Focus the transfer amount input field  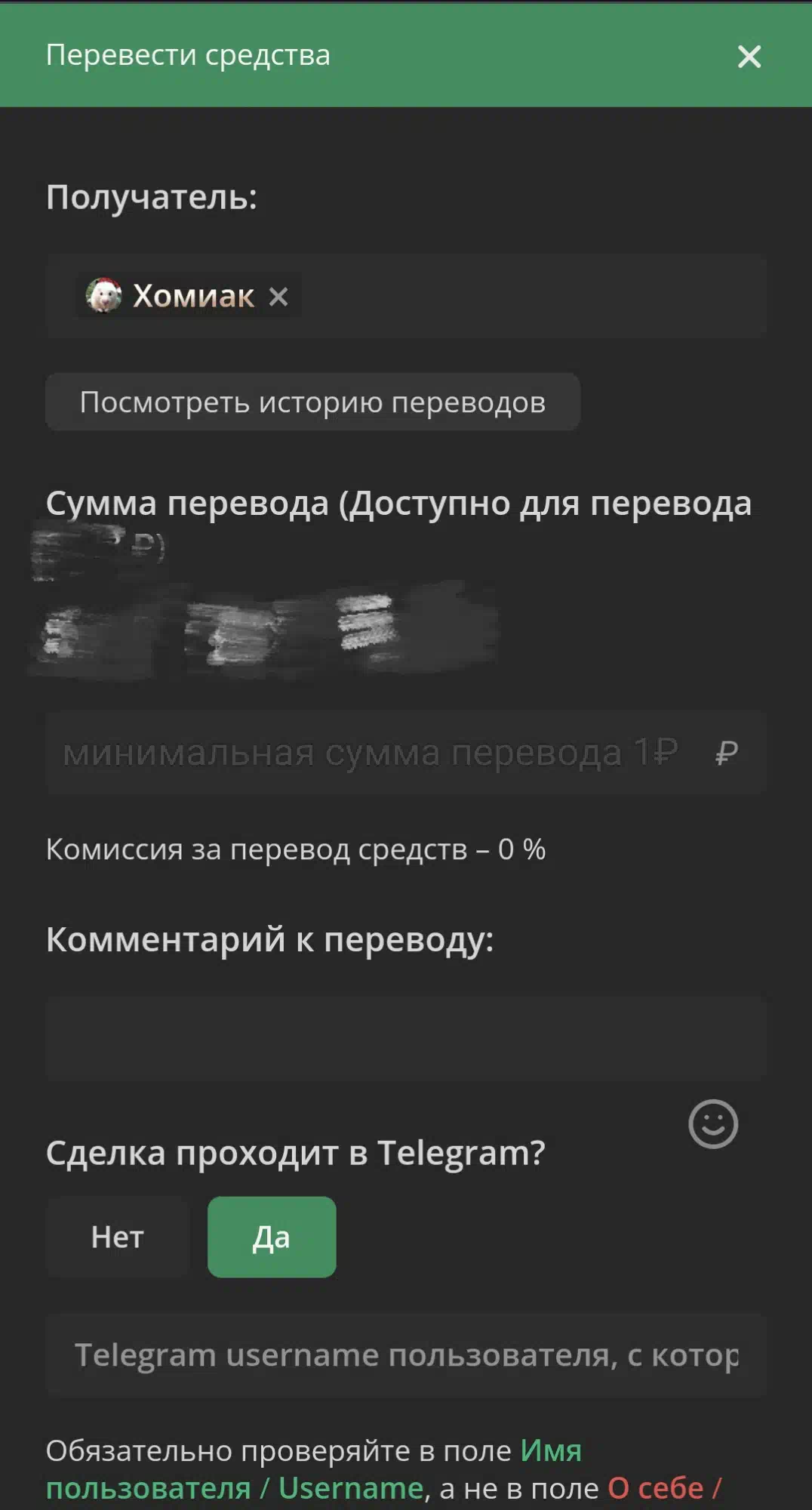coord(406,752)
